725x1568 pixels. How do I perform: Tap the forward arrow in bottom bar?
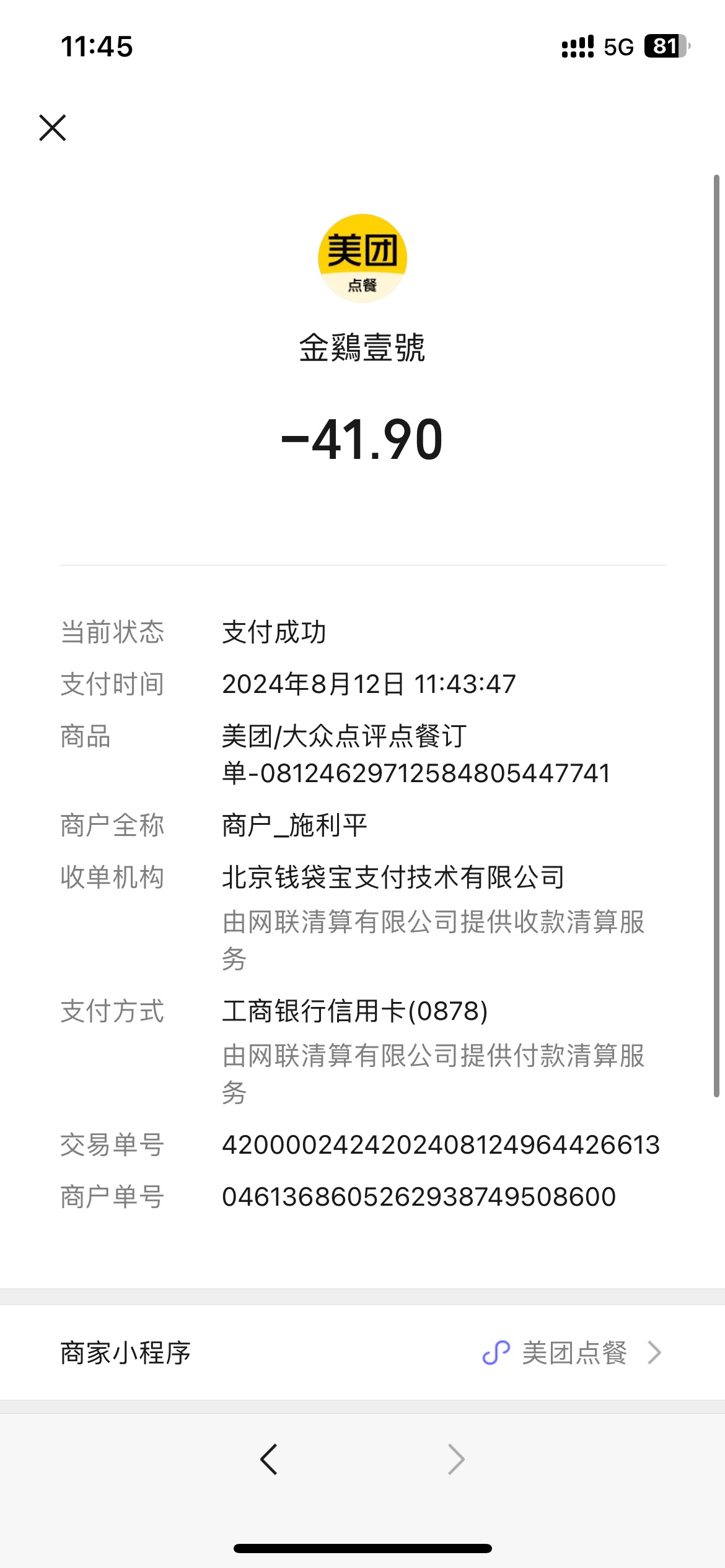click(x=456, y=1460)
